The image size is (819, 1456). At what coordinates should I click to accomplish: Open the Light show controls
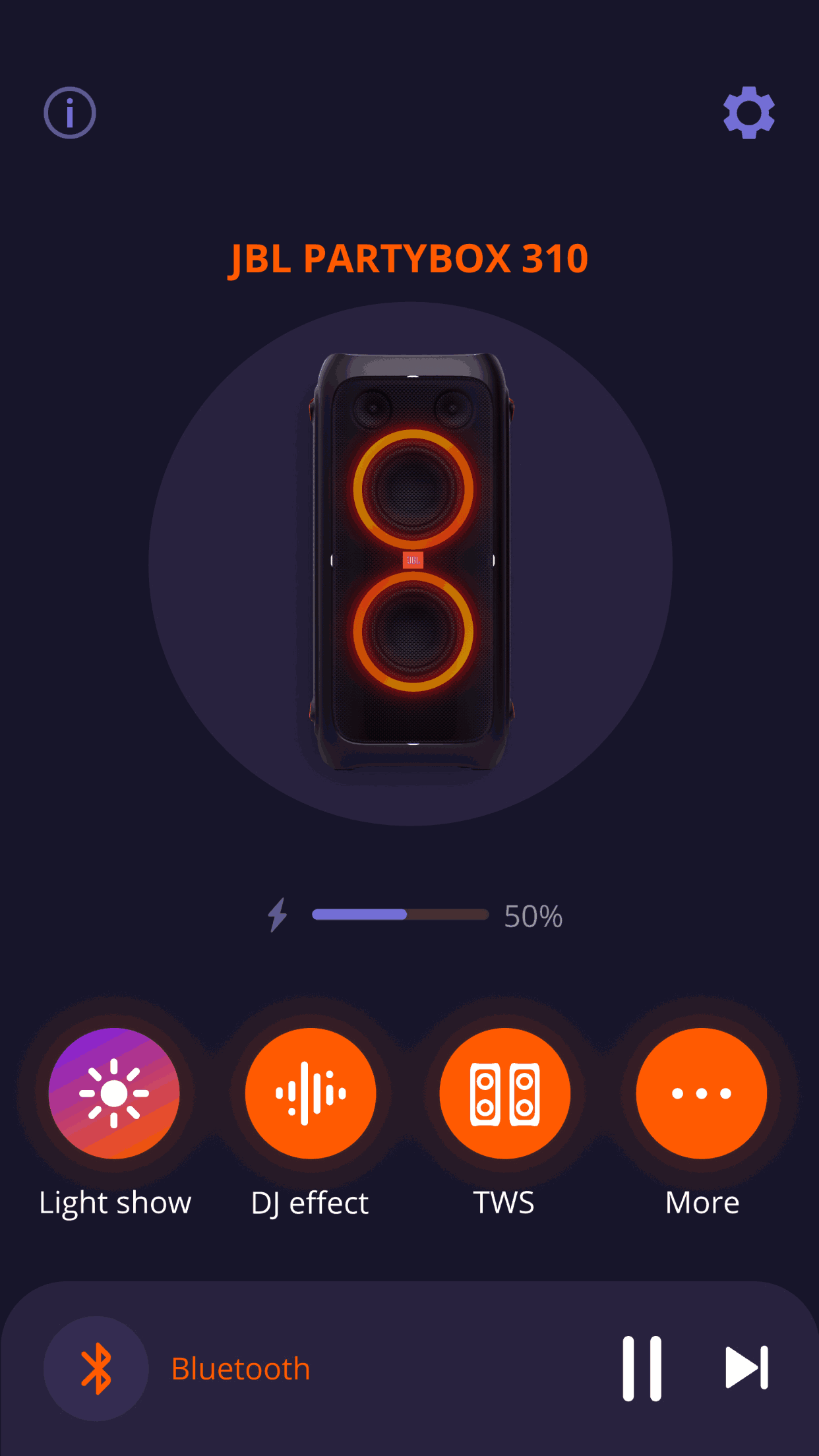(114, 1093)
